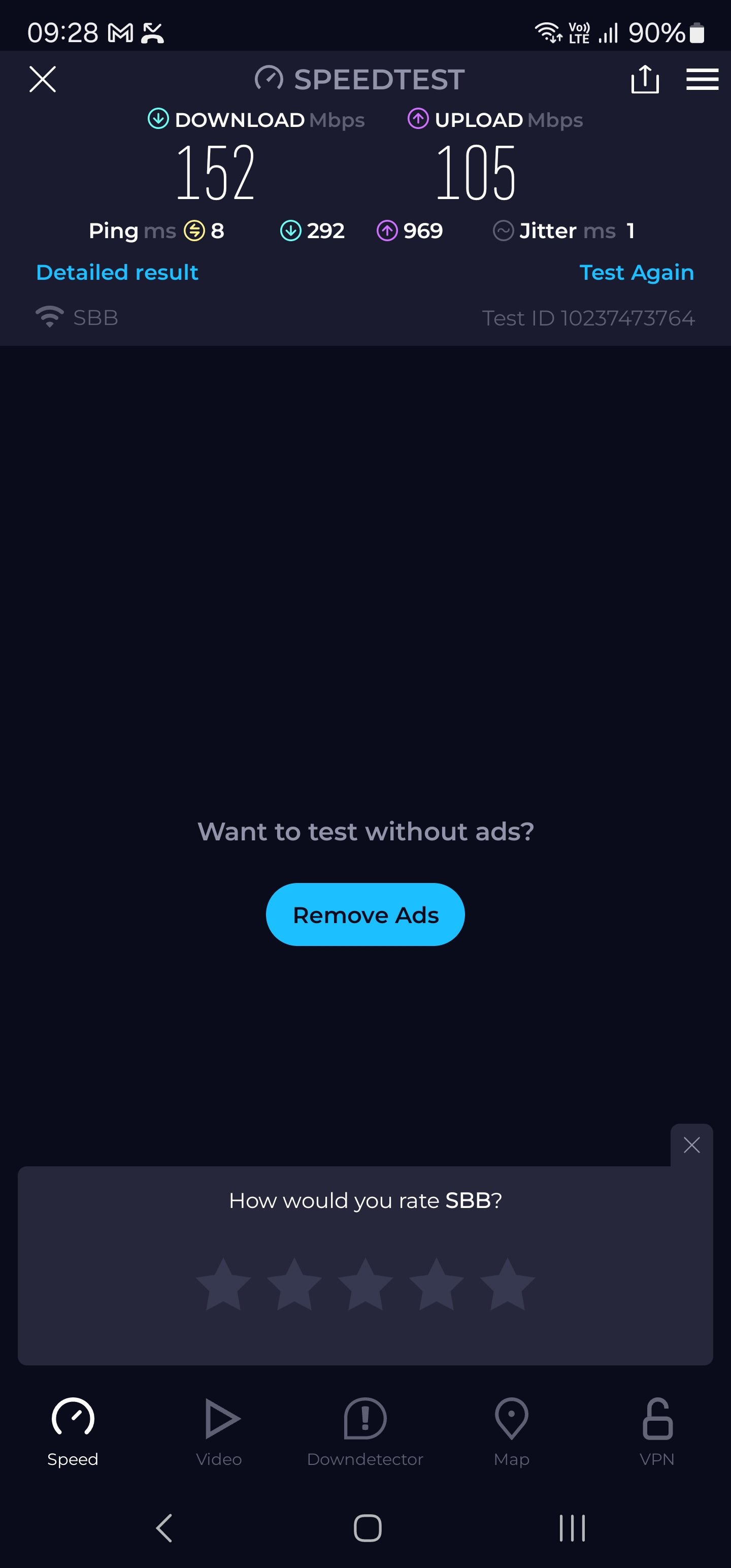Share the speed test result
731x1568 pixels.
point(645,80)
